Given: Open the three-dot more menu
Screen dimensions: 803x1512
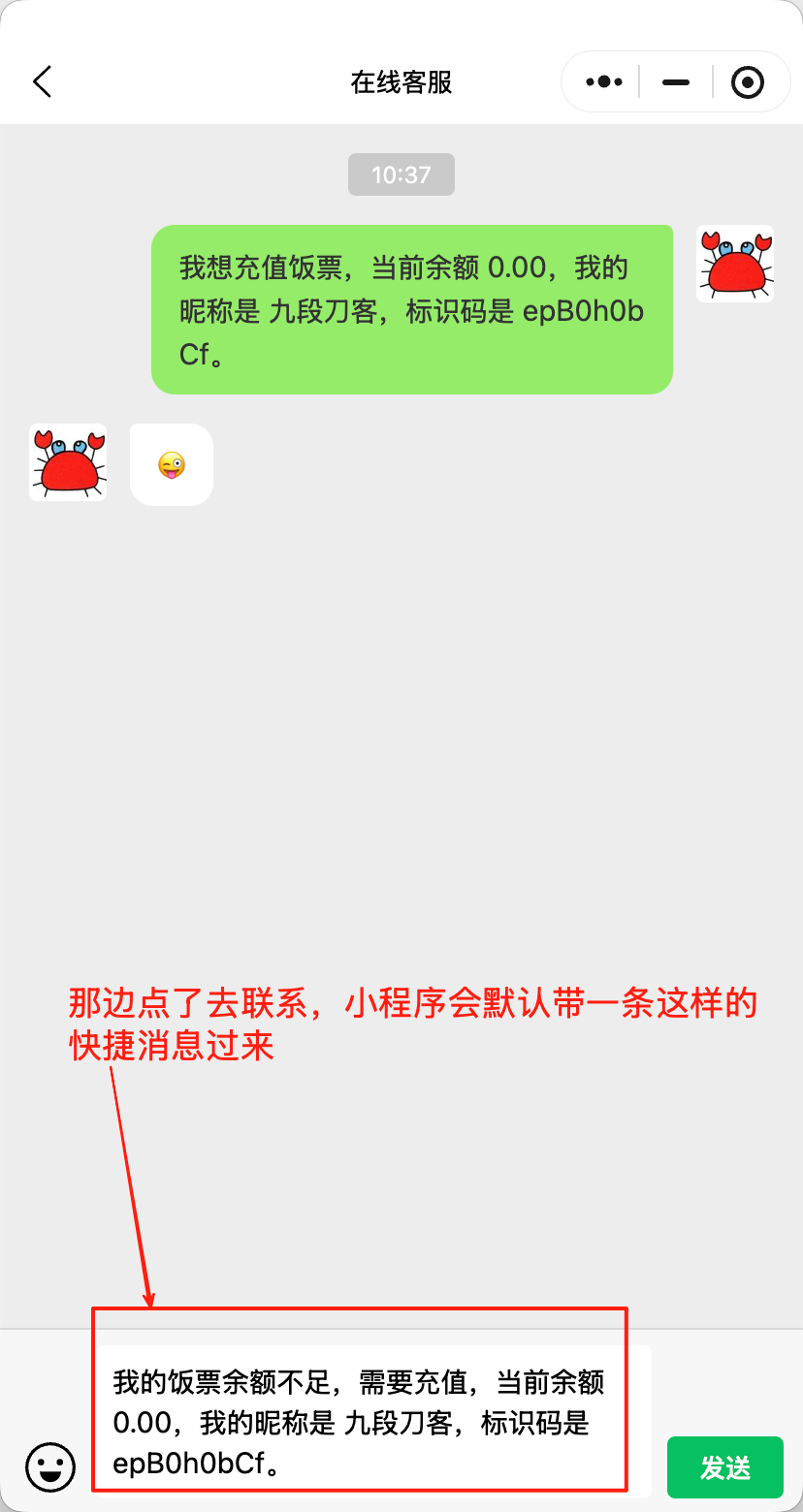Looking at the screenshot, I should pyautogui.click(x=604, y=82).
